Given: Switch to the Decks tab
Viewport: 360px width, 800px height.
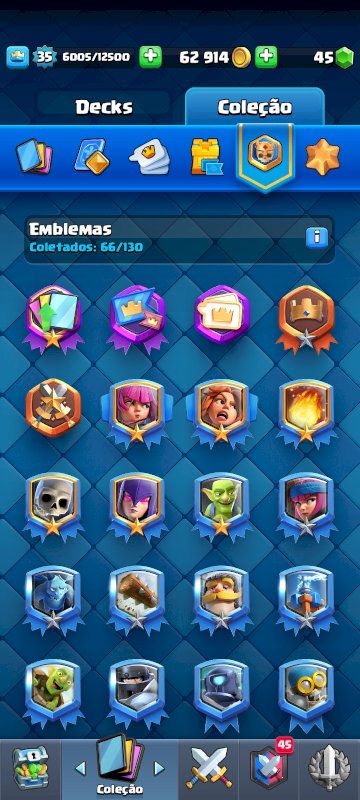Looking at the screenshot, I should click(104, 107).
